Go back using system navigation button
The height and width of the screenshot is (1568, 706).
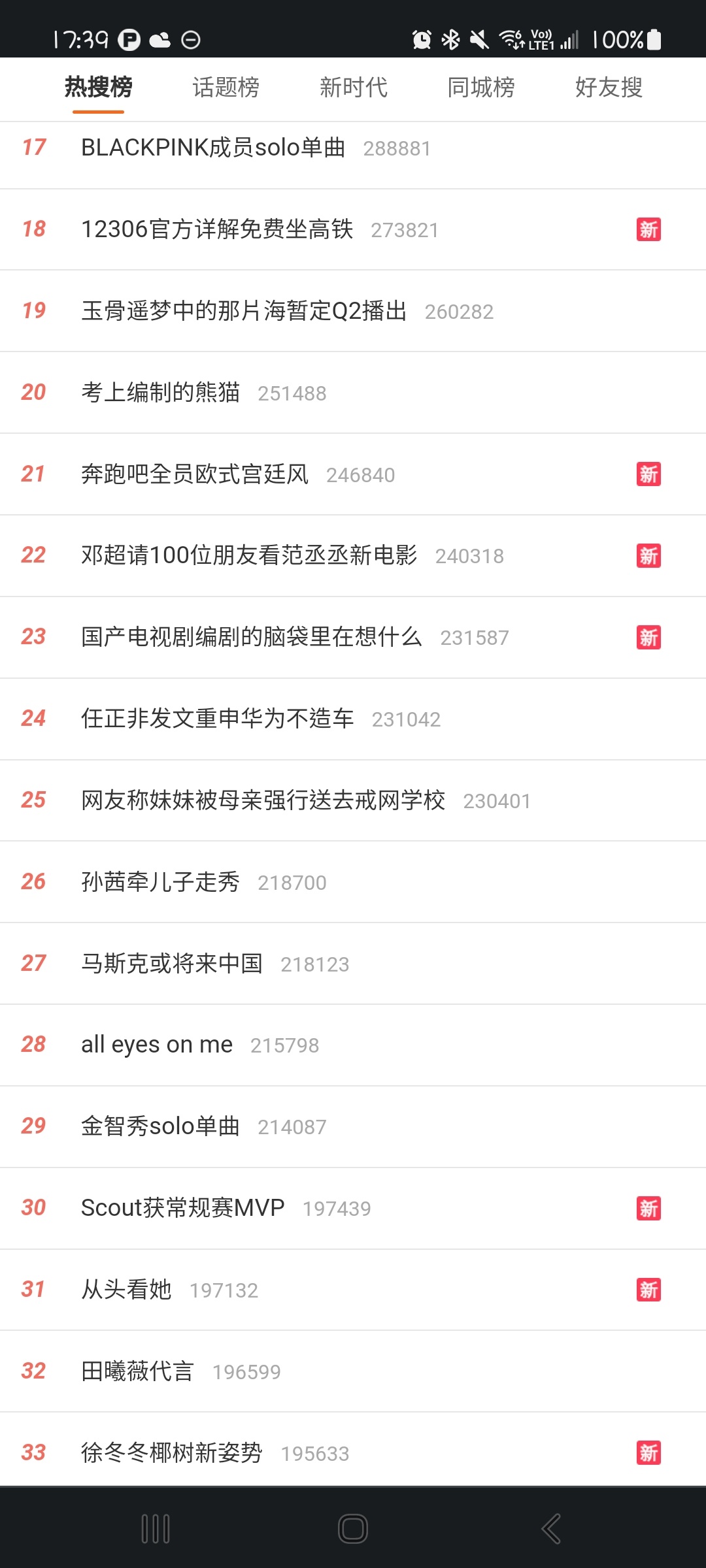click(551, 1529)
